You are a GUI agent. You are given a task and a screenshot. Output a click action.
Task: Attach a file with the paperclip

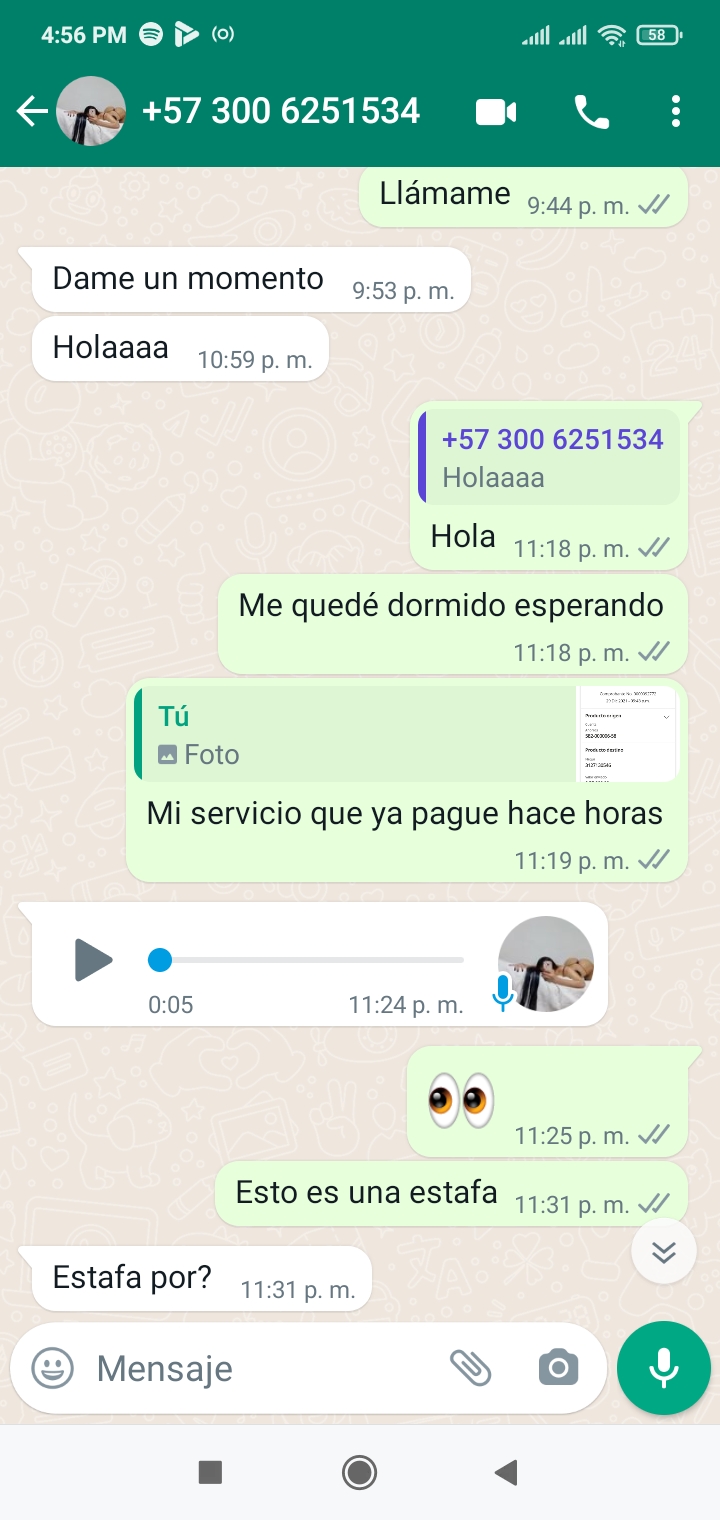coord(470,1367)
